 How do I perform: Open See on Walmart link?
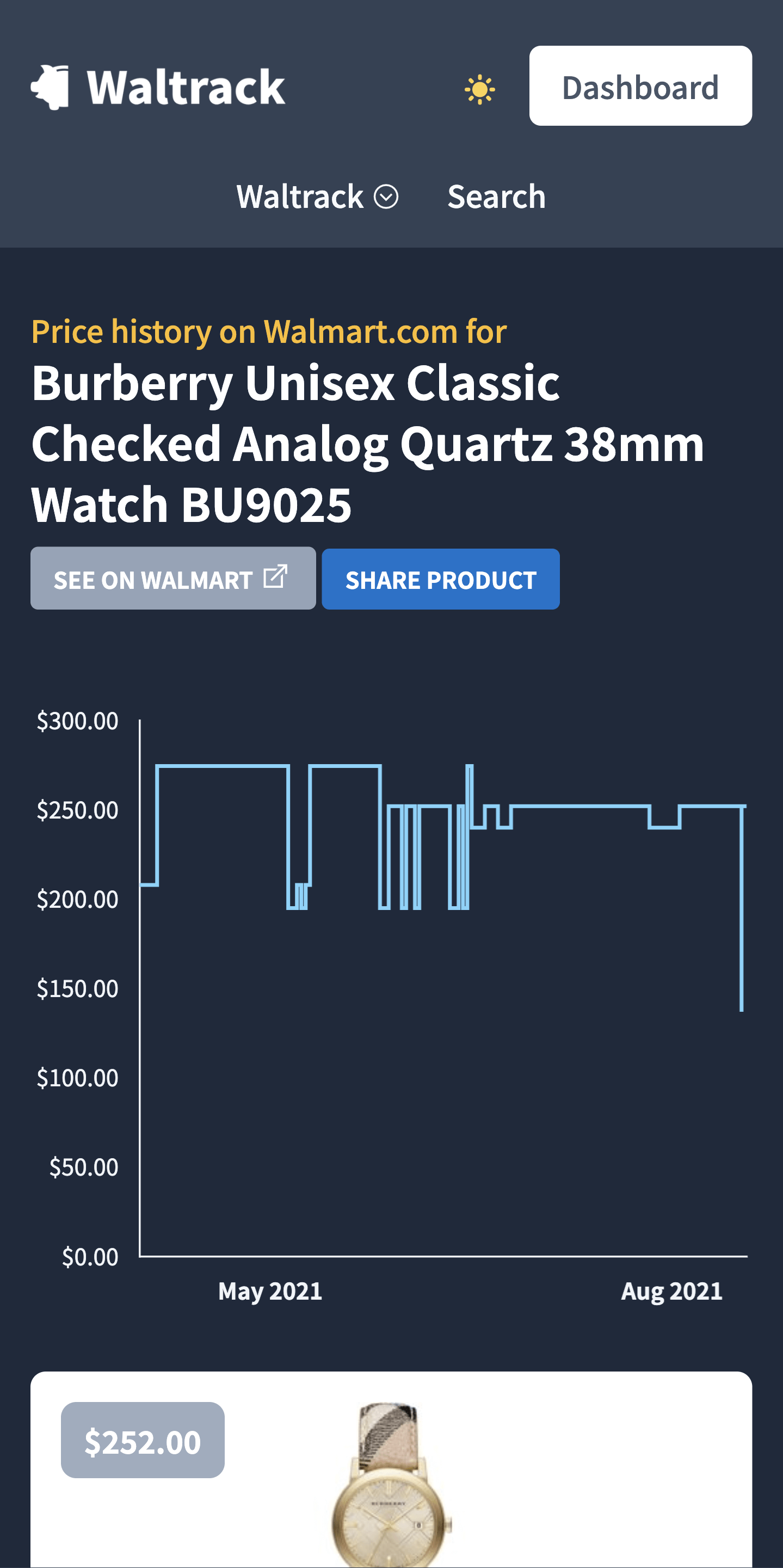pyautogui.click(x=173, y=579)
